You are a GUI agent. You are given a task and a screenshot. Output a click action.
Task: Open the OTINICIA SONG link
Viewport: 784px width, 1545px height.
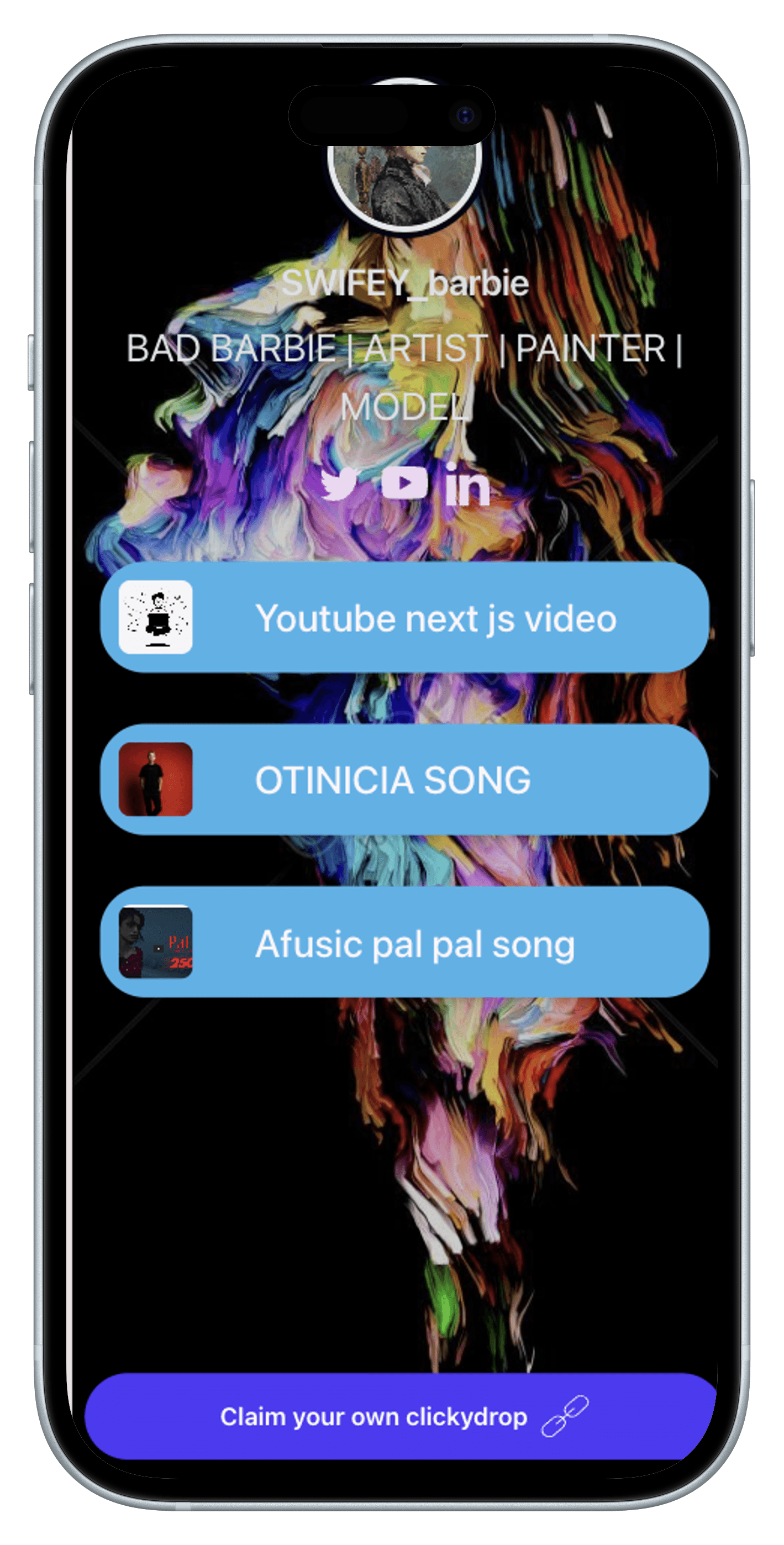pyautogui.click(x=405, y=780)
